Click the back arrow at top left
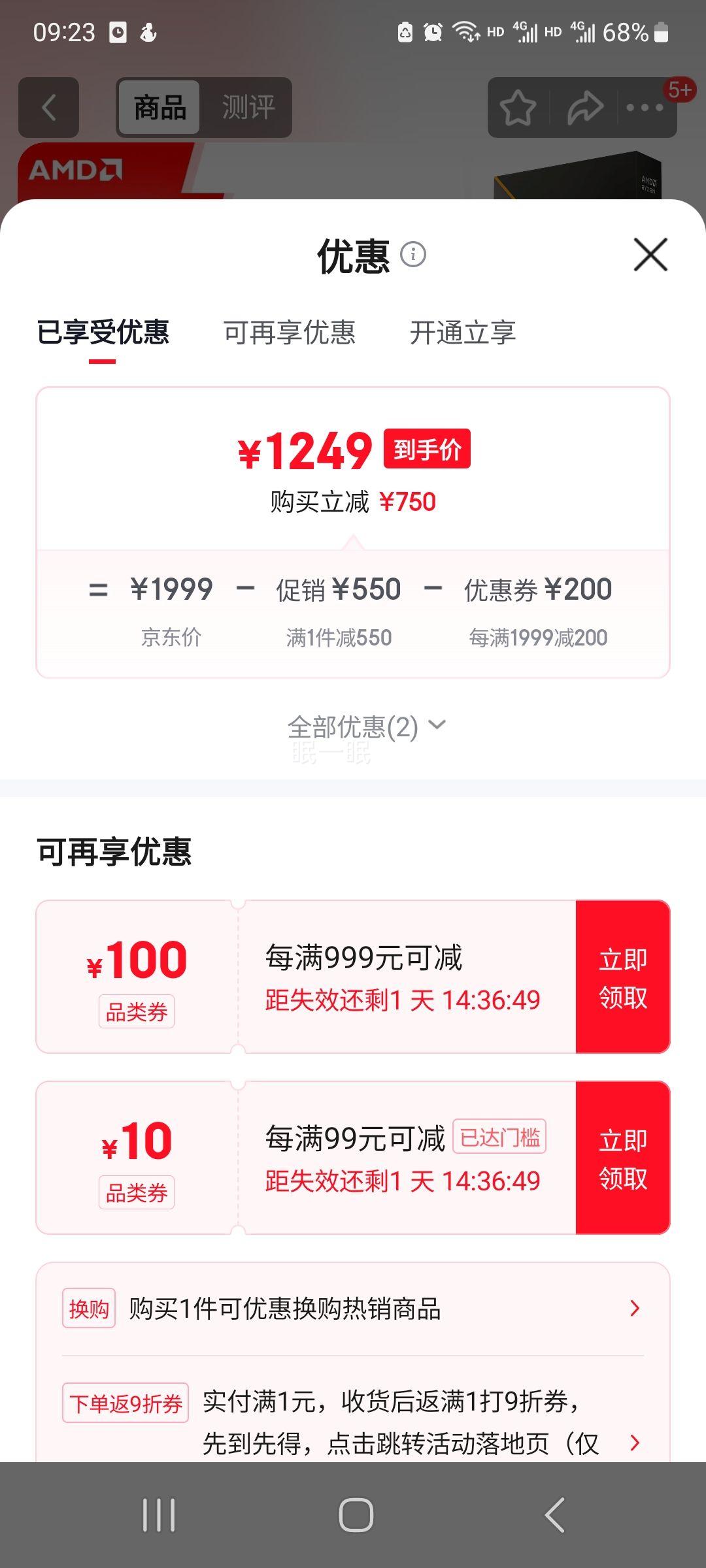Viewport: 706px width, 1568px height. [49, 108]
